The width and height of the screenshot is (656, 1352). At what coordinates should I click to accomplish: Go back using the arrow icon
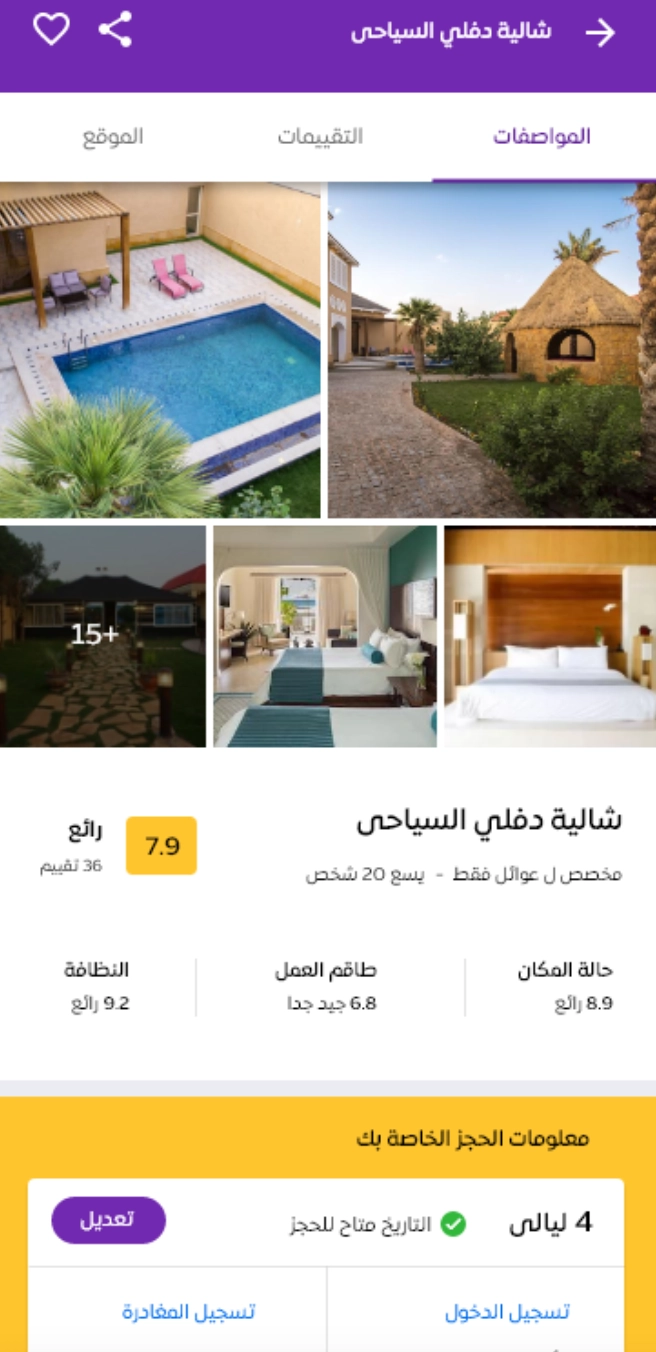click(x=600, y=32)
